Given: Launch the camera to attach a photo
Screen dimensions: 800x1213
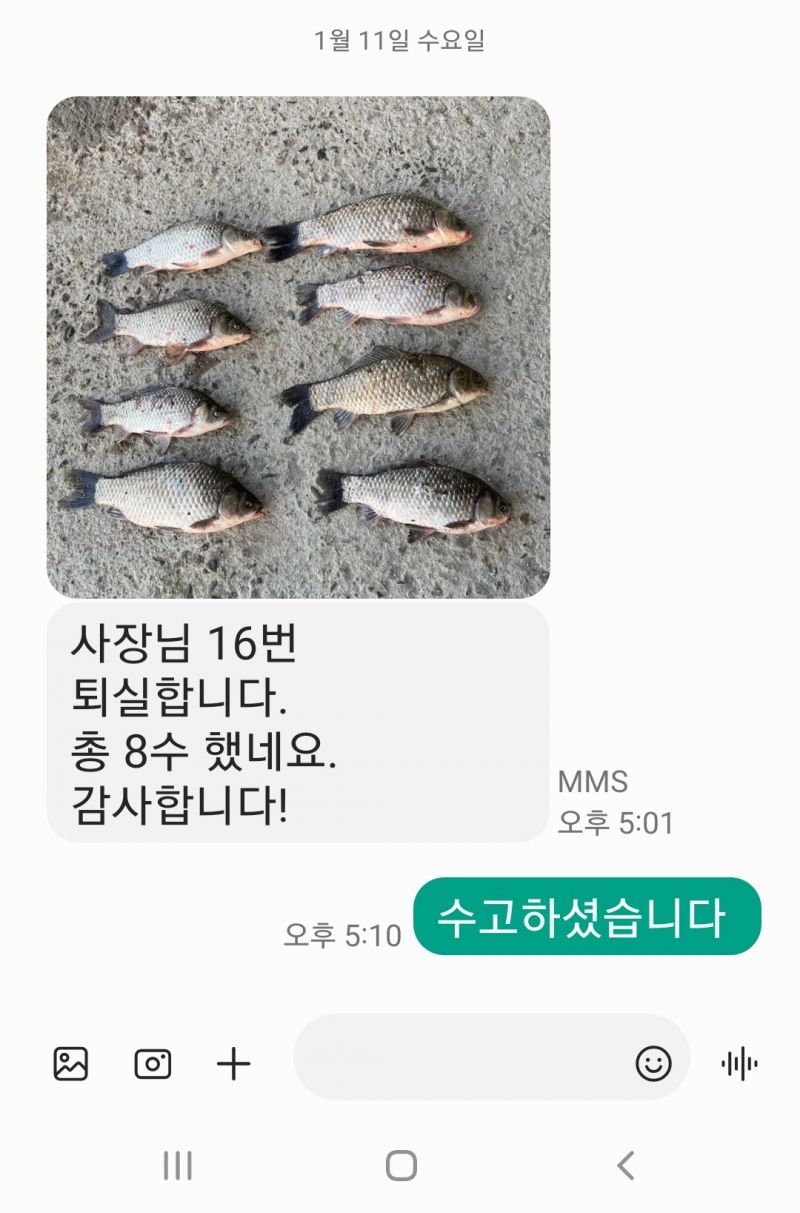Looking at the screenshot, I should [153, 1063].
